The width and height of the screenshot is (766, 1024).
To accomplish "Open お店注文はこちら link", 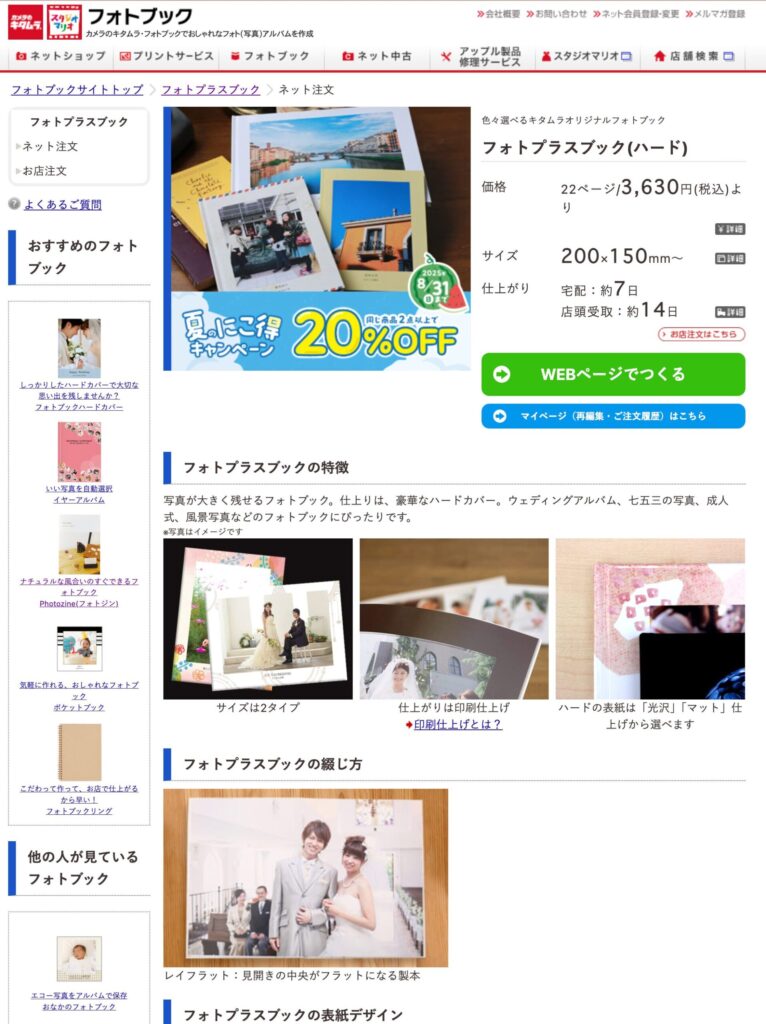I will click(x=702, y=334).
